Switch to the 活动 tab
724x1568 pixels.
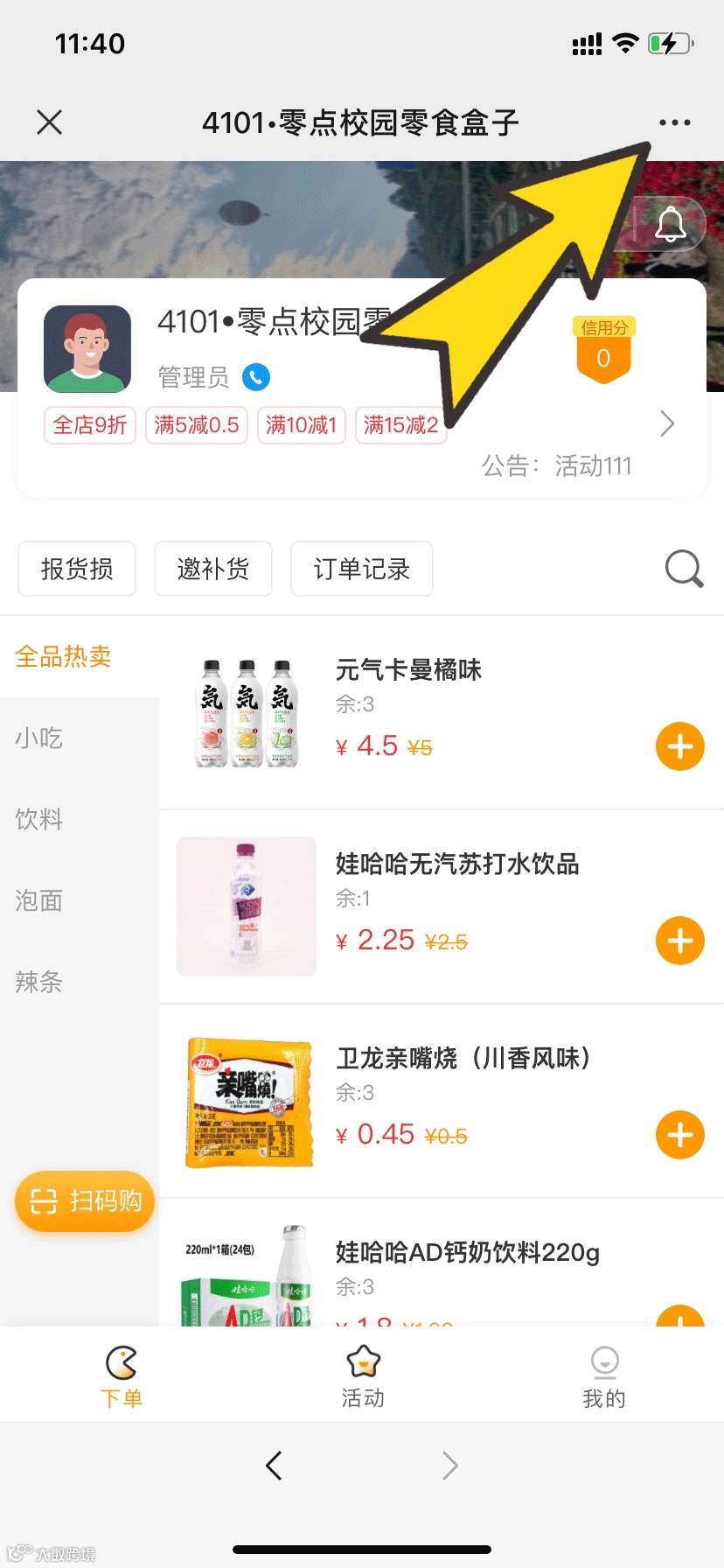coord(362,1376)
